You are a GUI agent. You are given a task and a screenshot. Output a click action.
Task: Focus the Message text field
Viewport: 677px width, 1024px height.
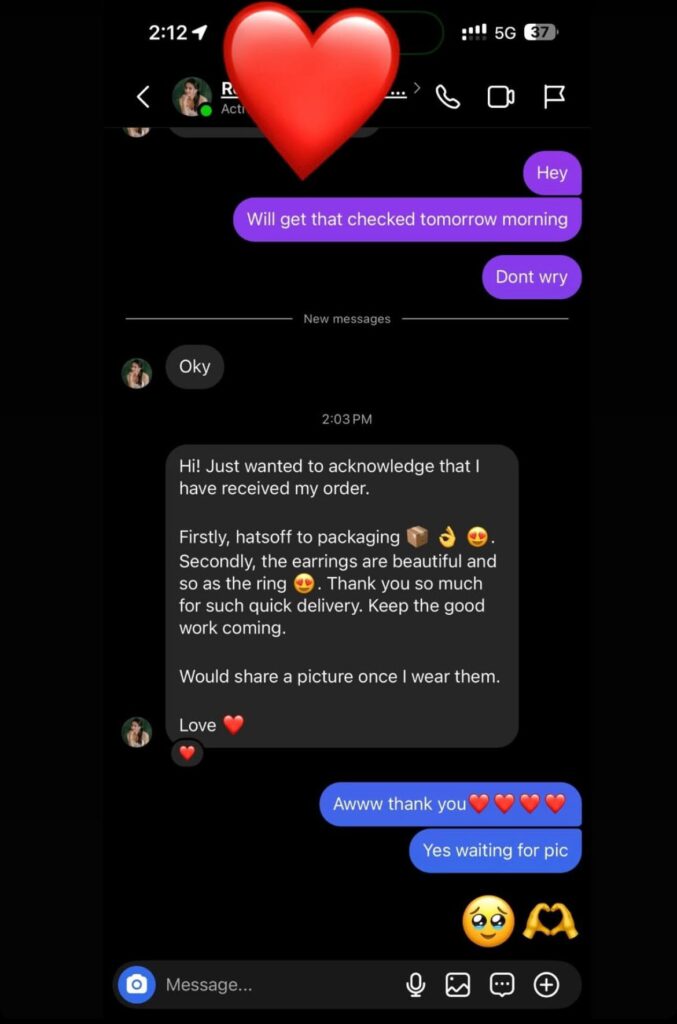click(270, 985)
